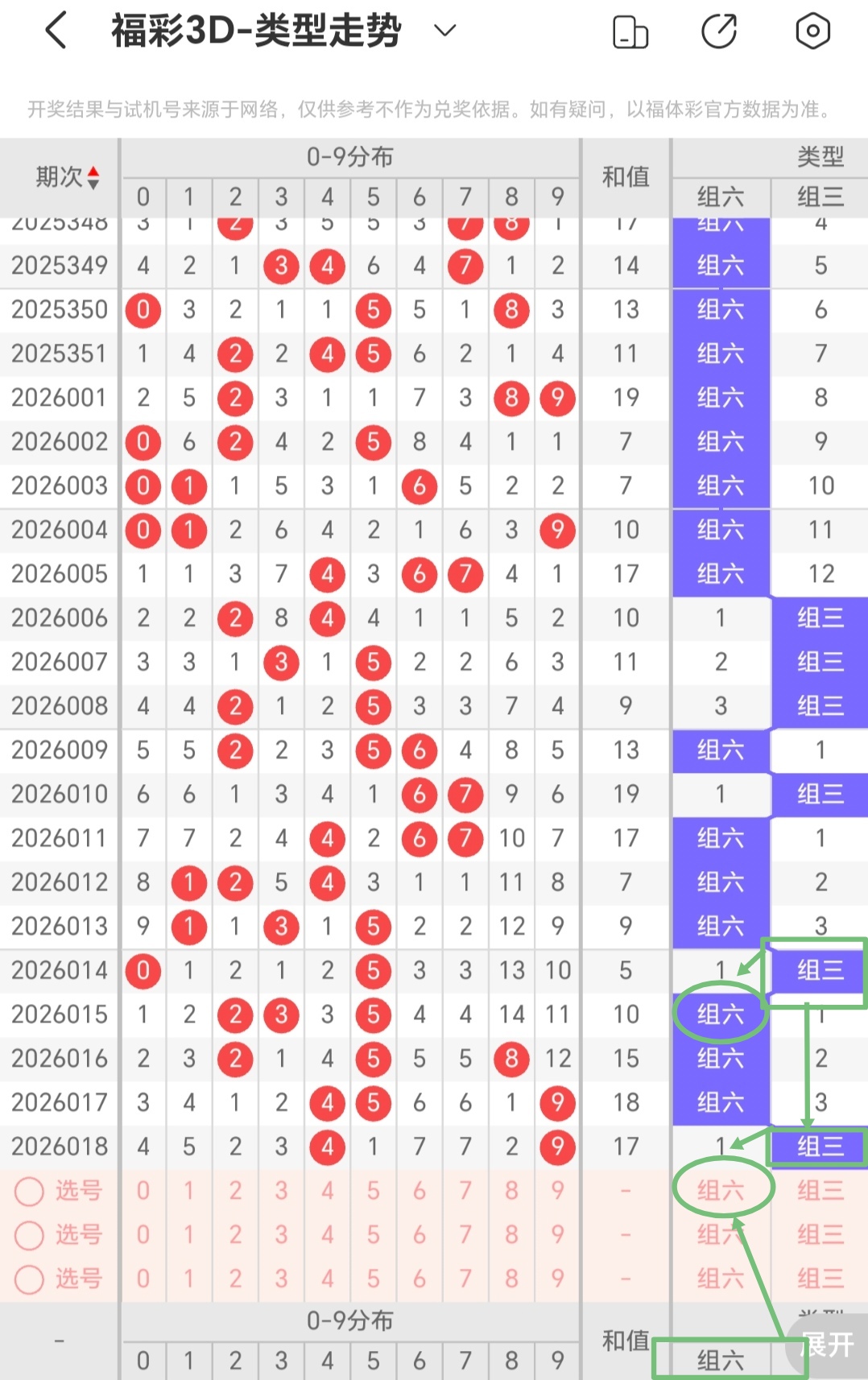Tap the red-circled 9 in row 2026017
868x1380 pixels.
[x=557, y=1102]
